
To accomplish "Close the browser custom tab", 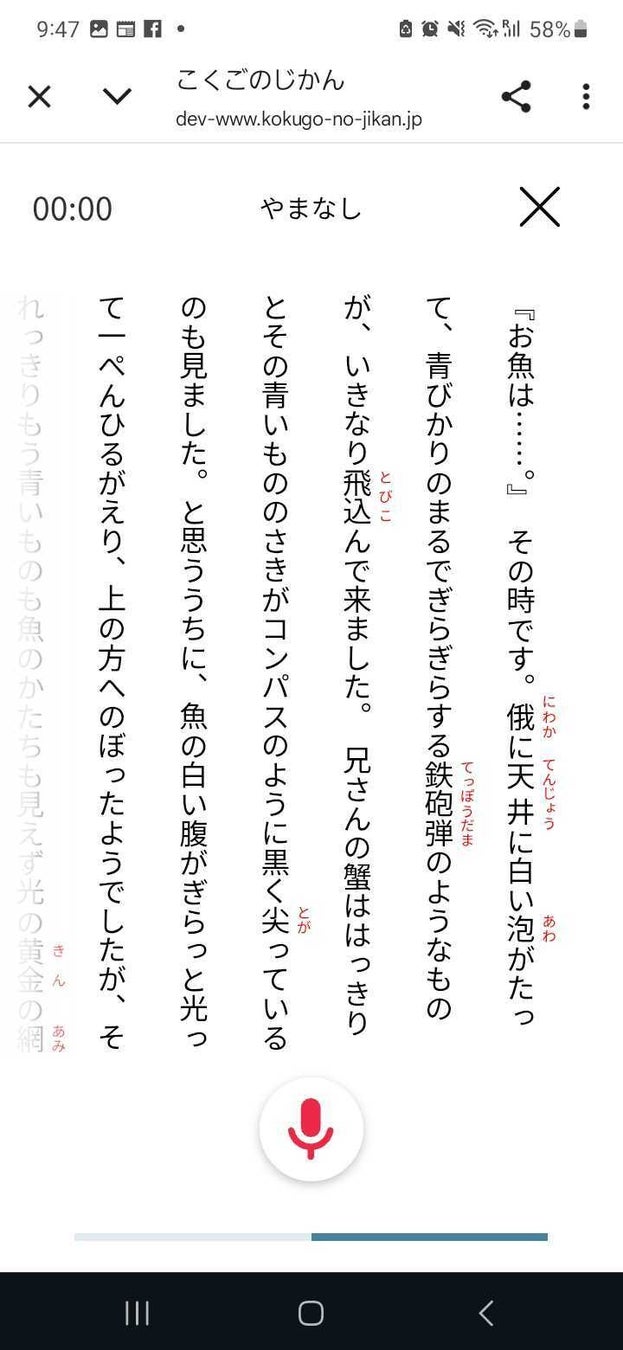I will click(x=39, y=97).
